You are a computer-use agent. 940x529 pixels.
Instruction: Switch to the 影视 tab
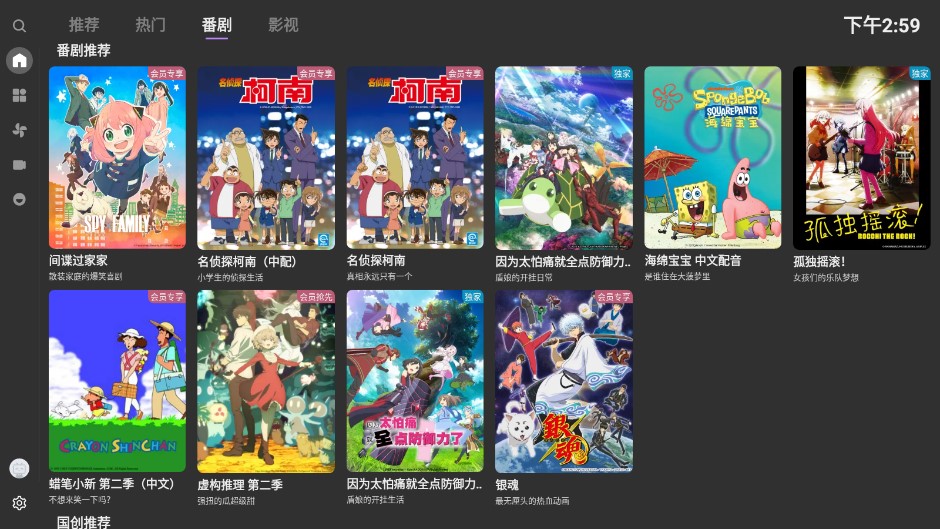[283, 25]
